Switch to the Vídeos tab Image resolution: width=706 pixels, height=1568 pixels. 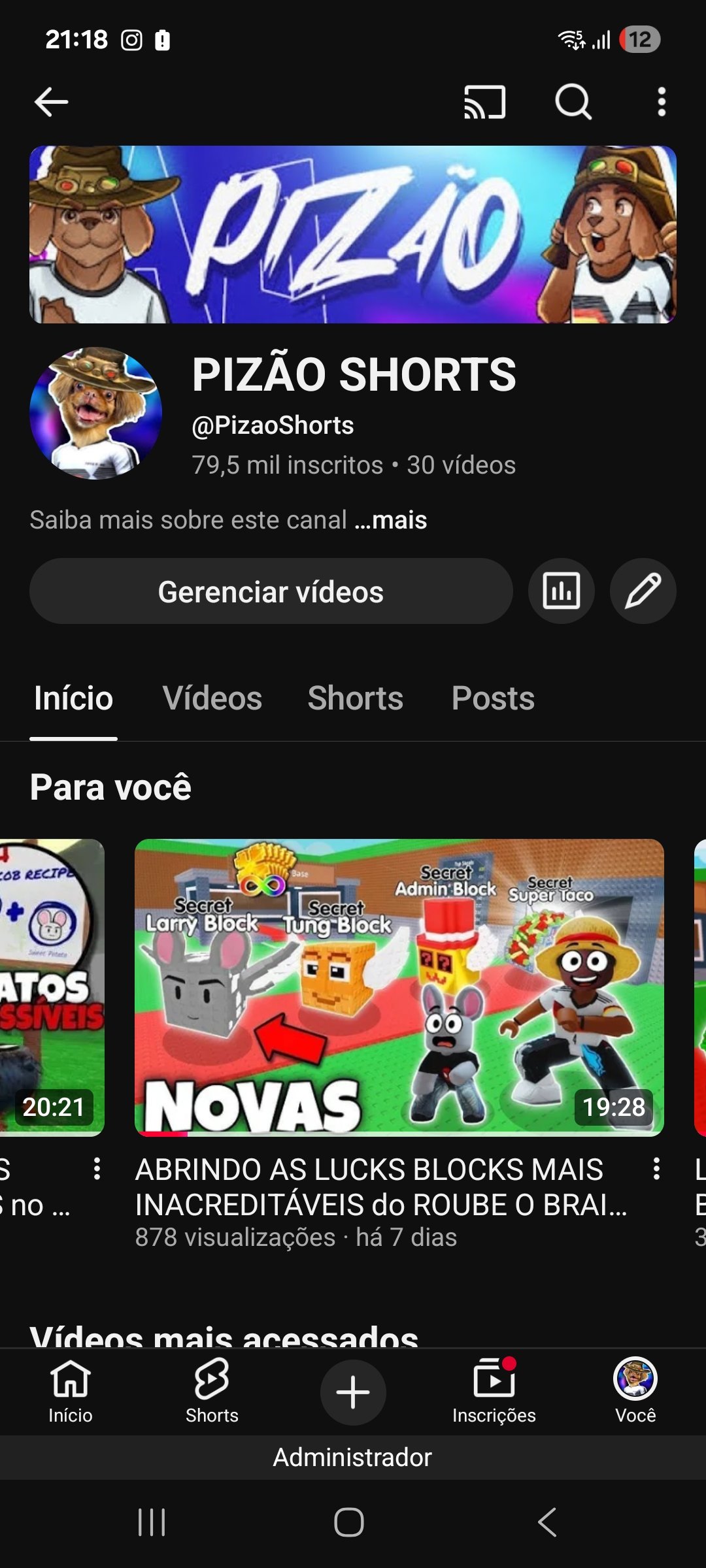tap(212, 698)
